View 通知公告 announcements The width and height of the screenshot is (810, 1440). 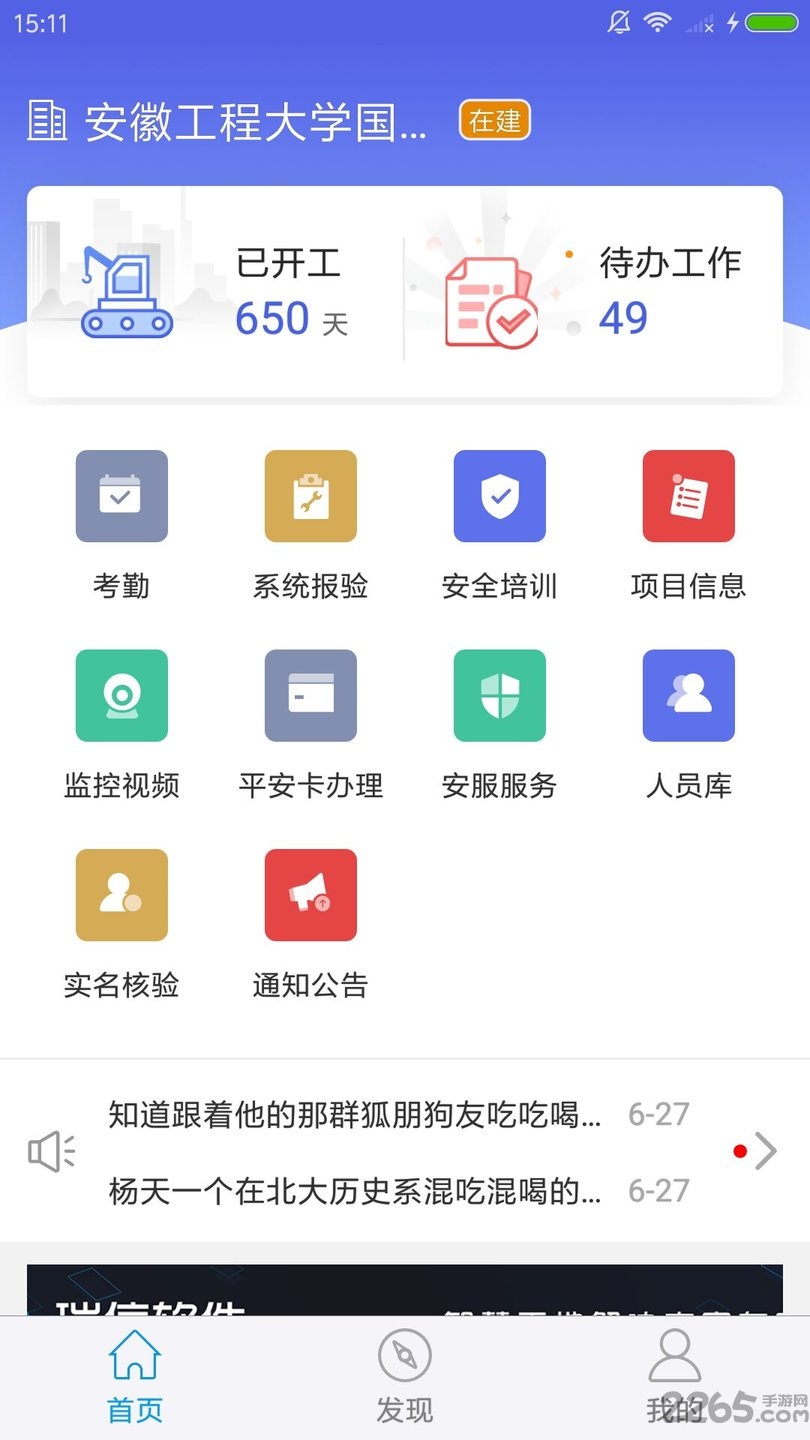point(310,920)
